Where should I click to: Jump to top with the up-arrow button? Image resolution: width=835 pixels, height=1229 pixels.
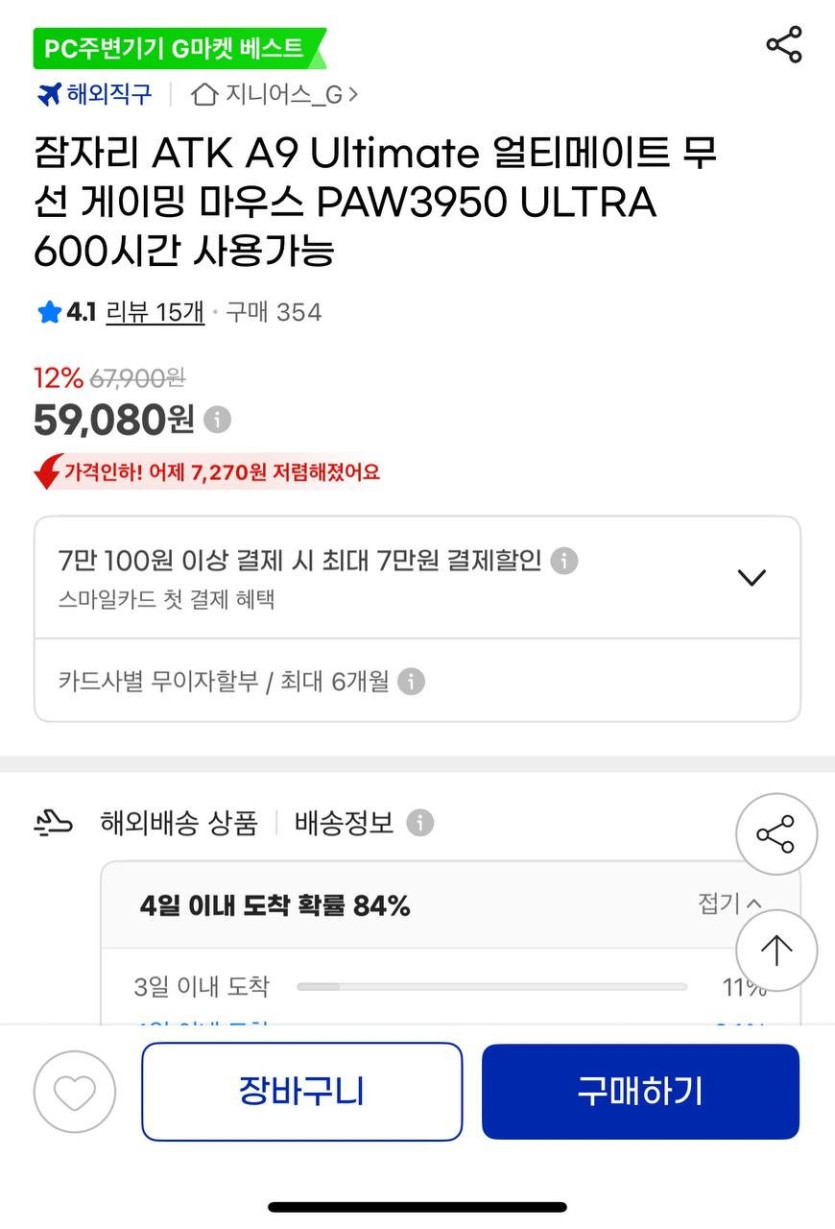(x=775, y=950)
